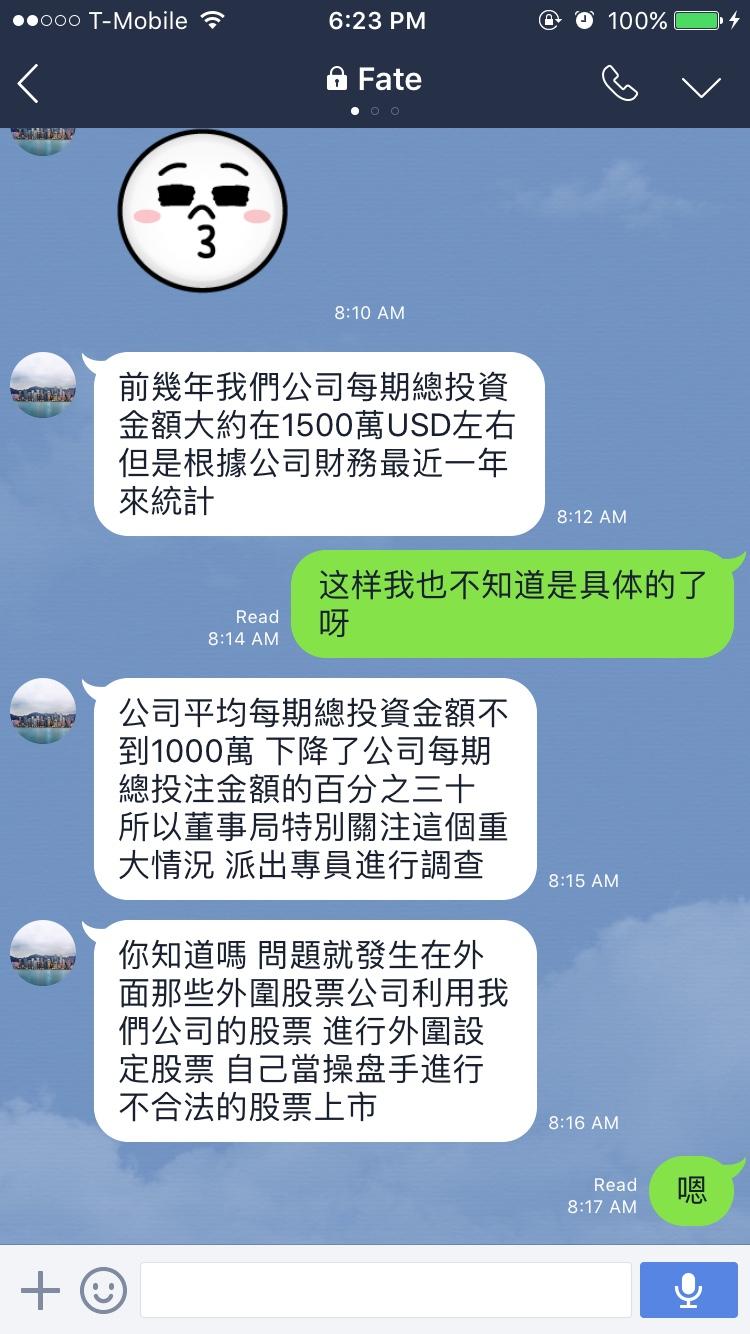Image resolution: width=750 pixels, height=1334 pixels.
Task: View the kissing face sticker
Action: [x=203, y=211]
